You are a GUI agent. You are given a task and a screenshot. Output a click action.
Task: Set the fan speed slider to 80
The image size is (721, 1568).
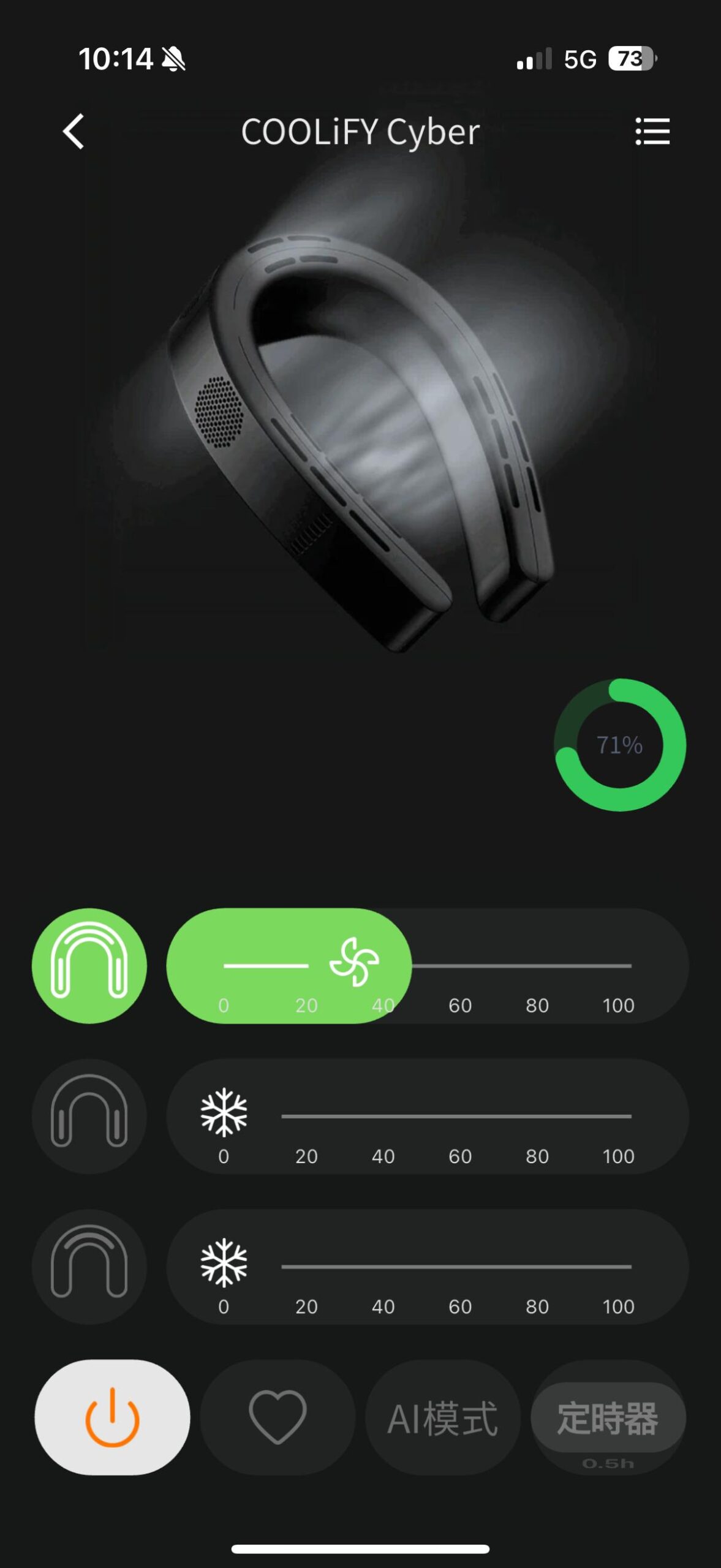[537, 966]
